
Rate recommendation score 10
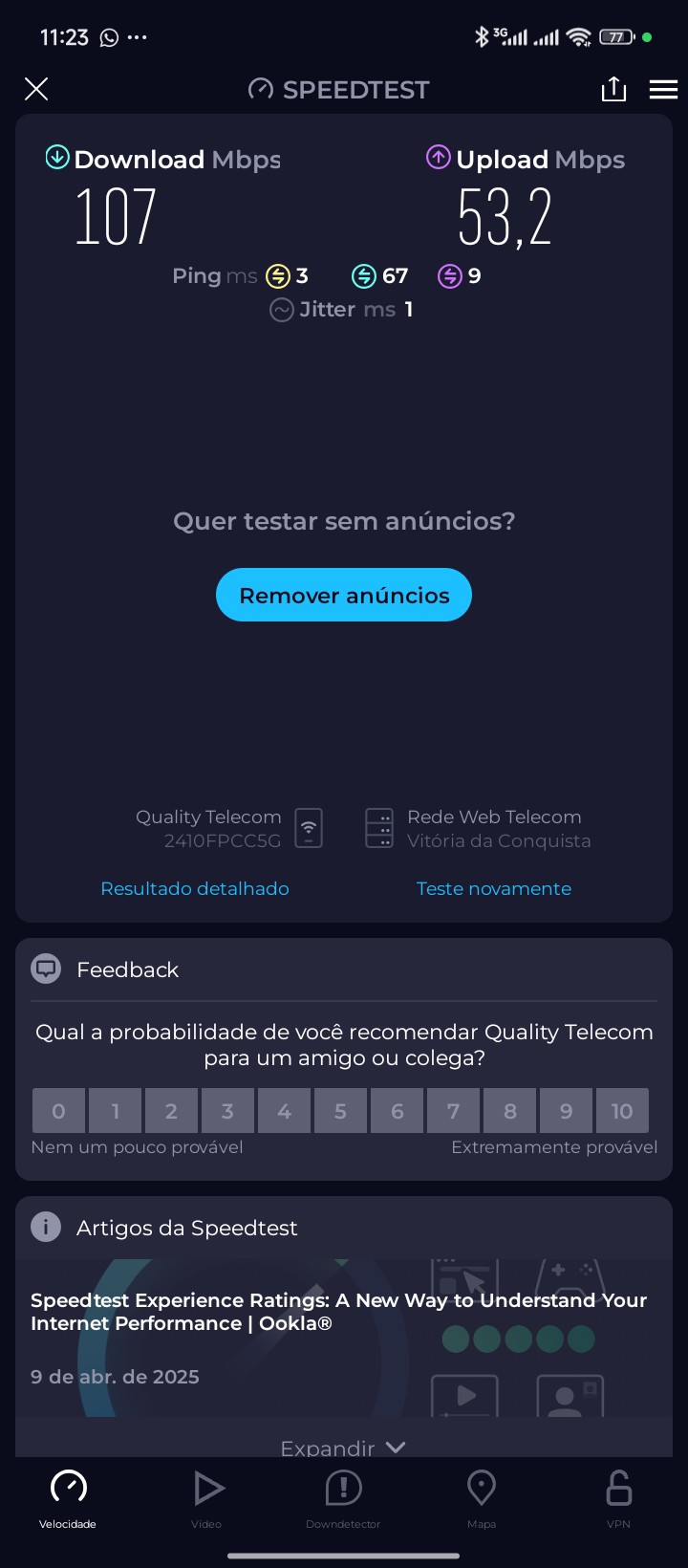click(622, 1111)
